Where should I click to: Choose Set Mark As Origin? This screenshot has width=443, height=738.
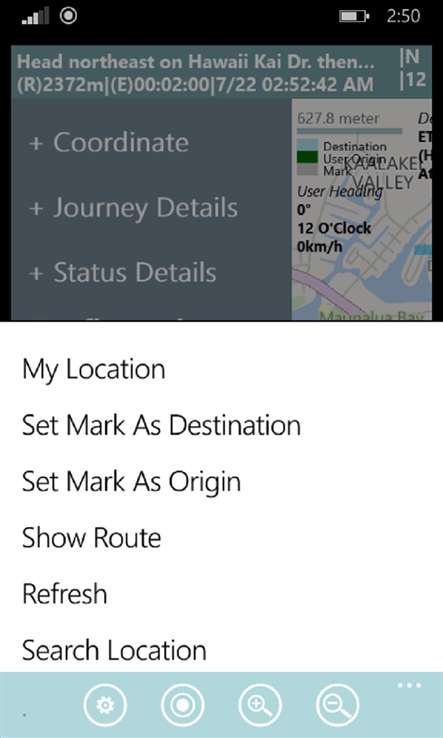click(x=131, y=481)
